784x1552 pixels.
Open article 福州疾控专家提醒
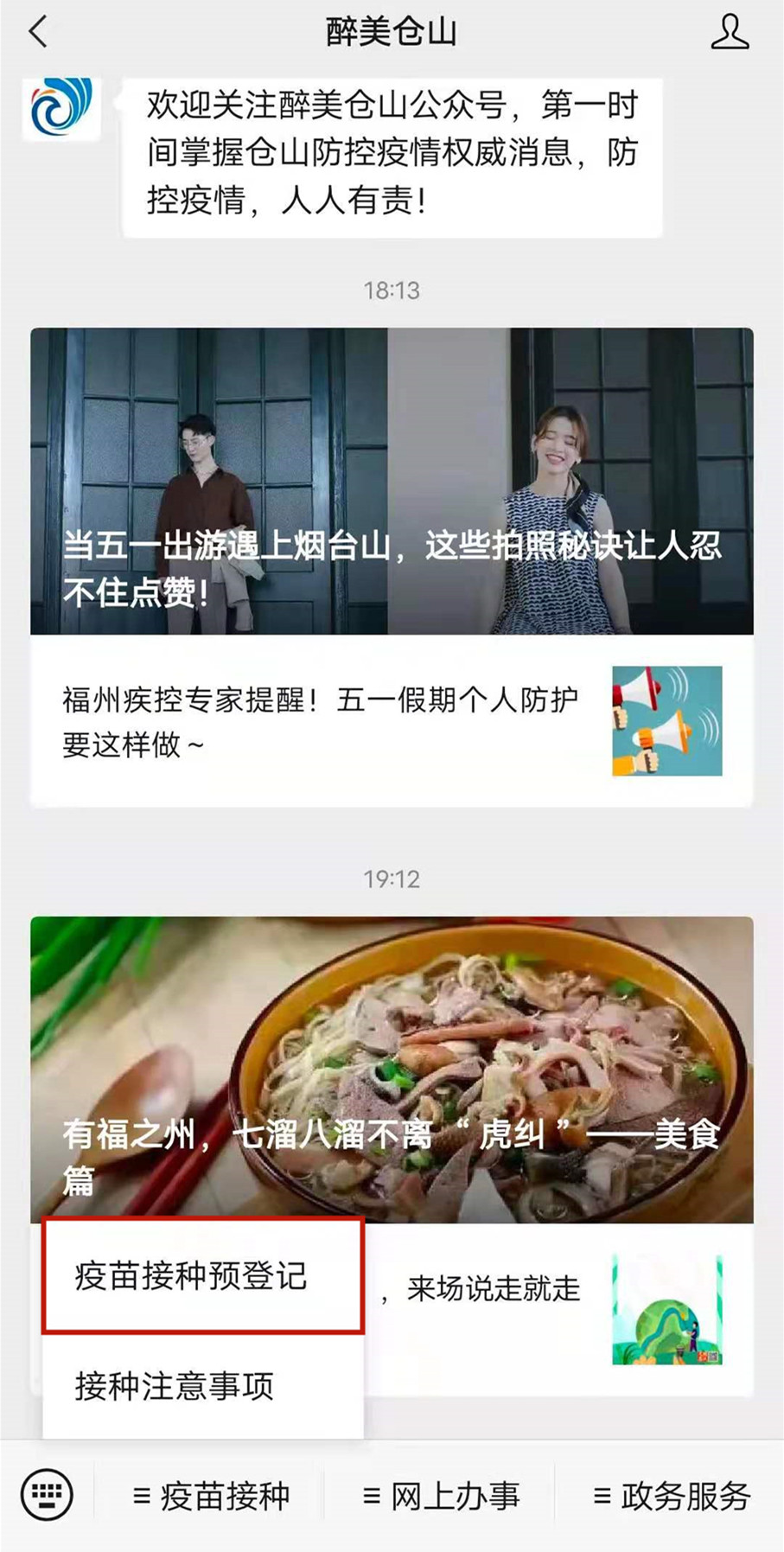[392, 721]
